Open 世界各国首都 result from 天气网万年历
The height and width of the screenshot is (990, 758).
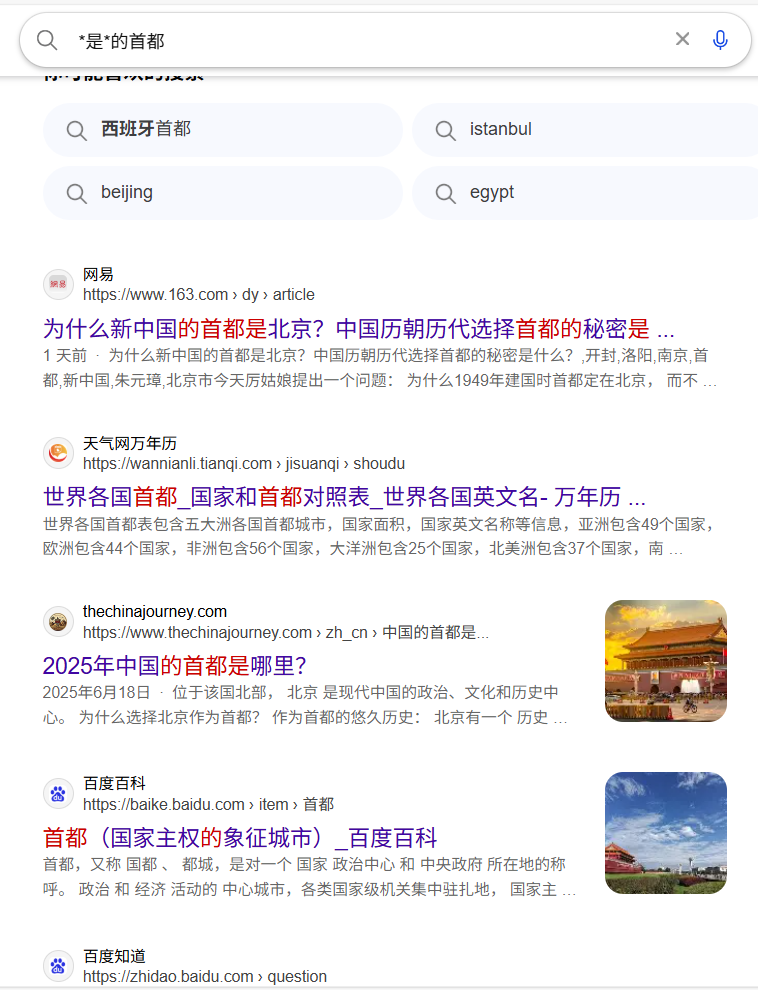(344, 497)
